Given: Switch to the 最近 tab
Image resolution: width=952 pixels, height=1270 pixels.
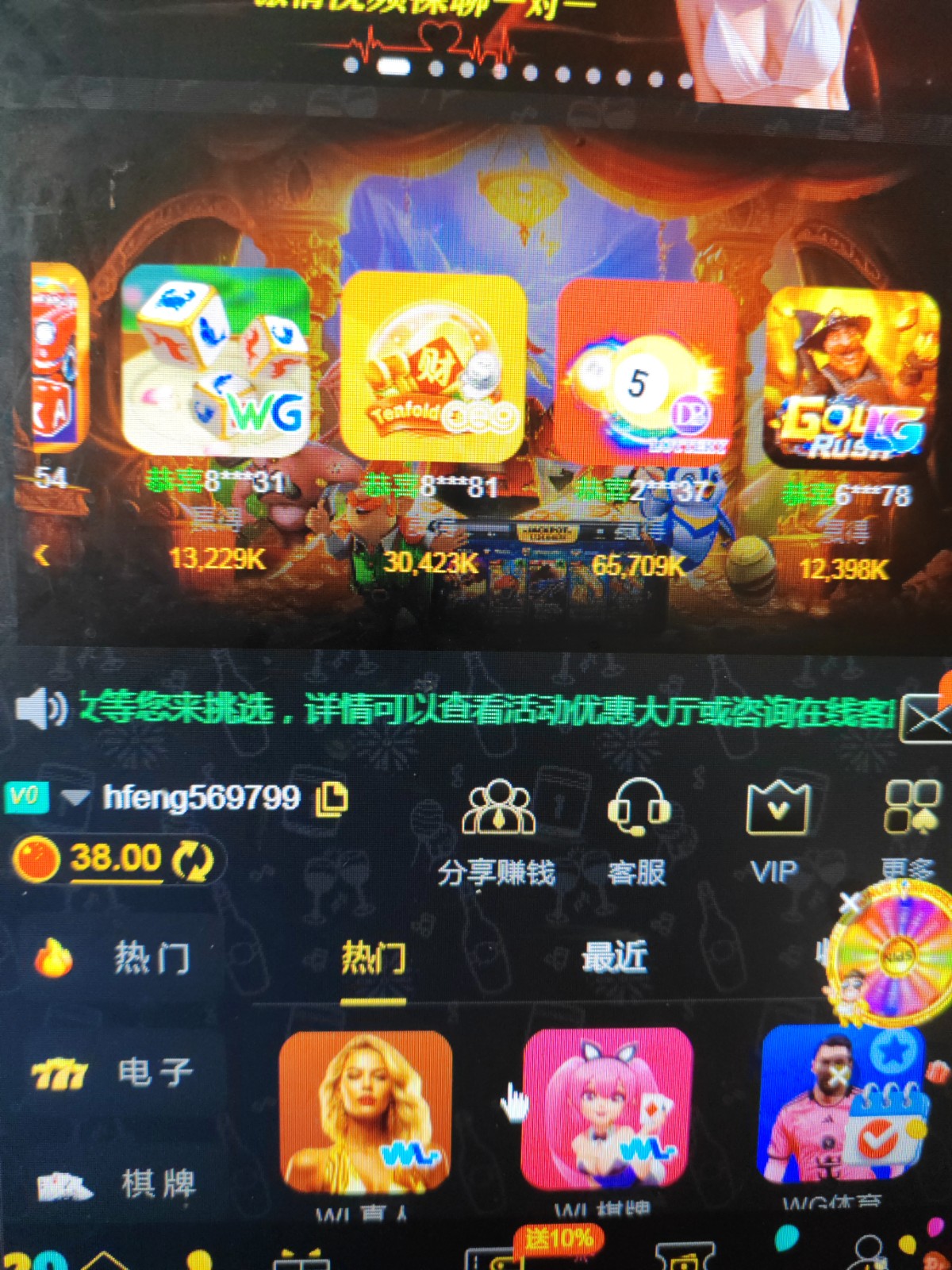Looking at the screenshot, I should coord(614,957).
